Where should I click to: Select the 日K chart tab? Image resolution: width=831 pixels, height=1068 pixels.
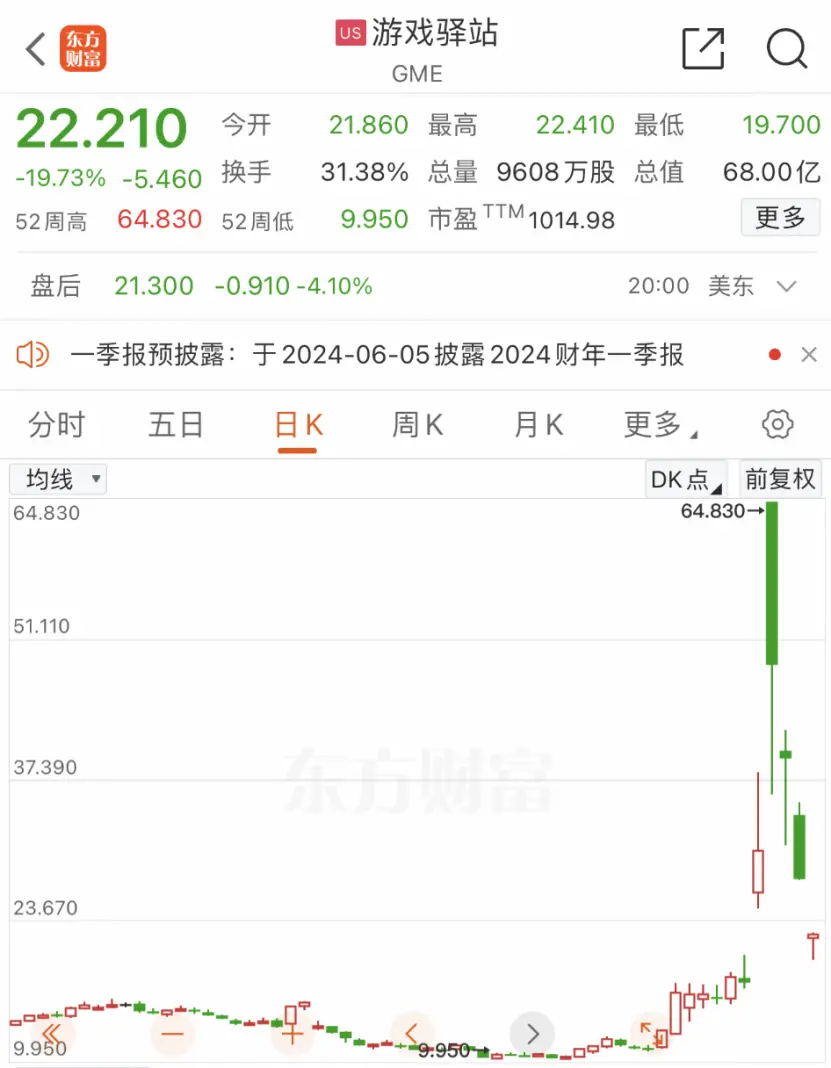tap(298, 424)
